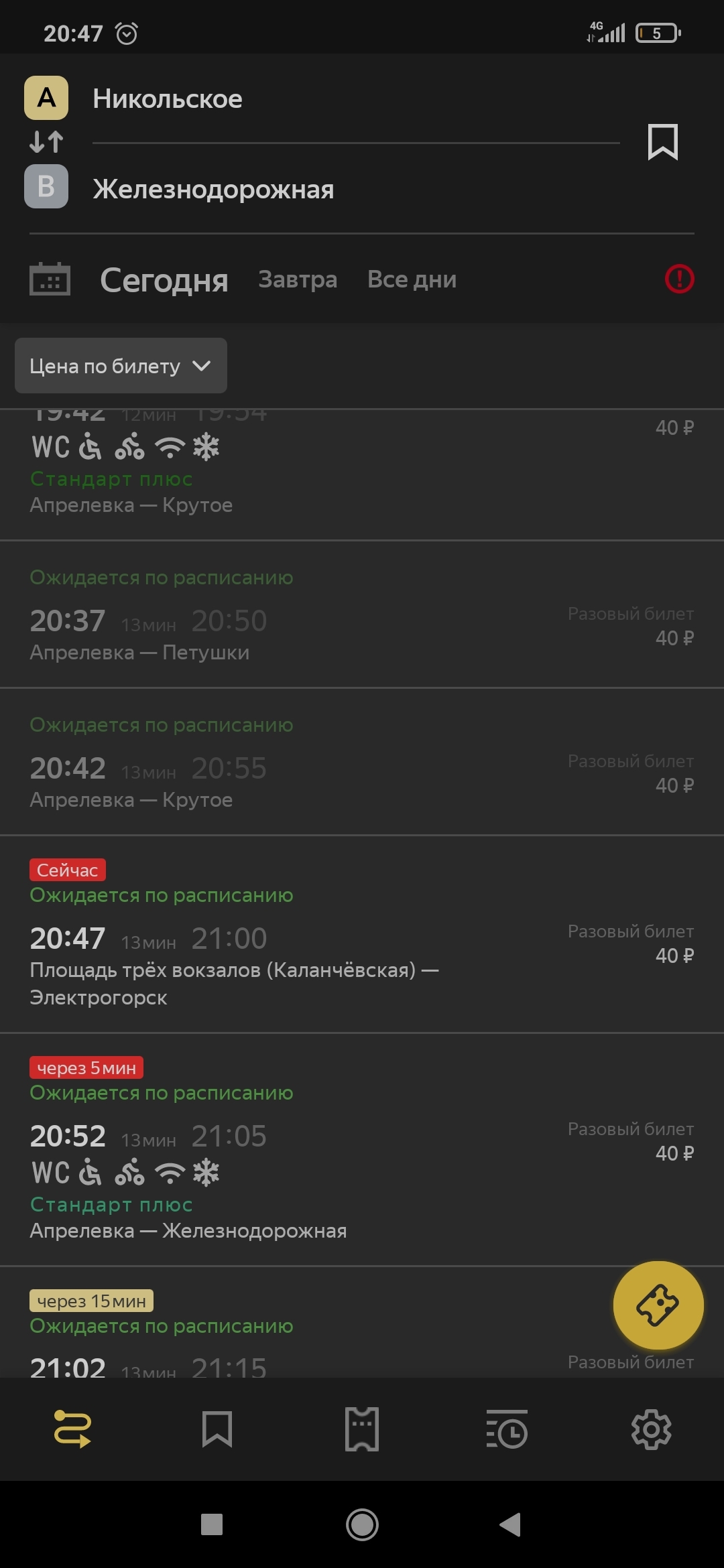This screenshot has width=724, height=1568.
Task: Open the 20:42 Апрелевка — Крутое train
Action: tap(268, 771)
